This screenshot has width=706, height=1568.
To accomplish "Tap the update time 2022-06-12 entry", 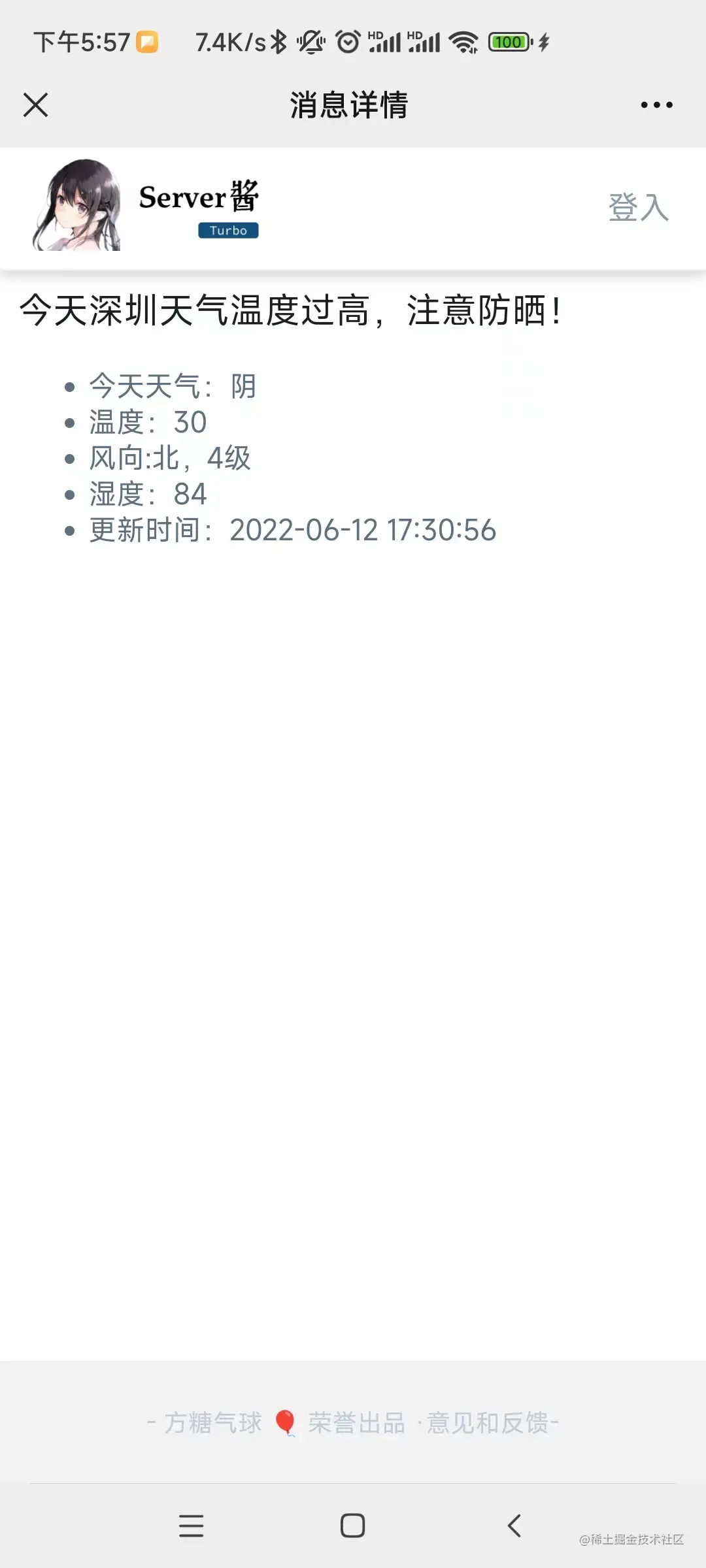I will (290, 530).
